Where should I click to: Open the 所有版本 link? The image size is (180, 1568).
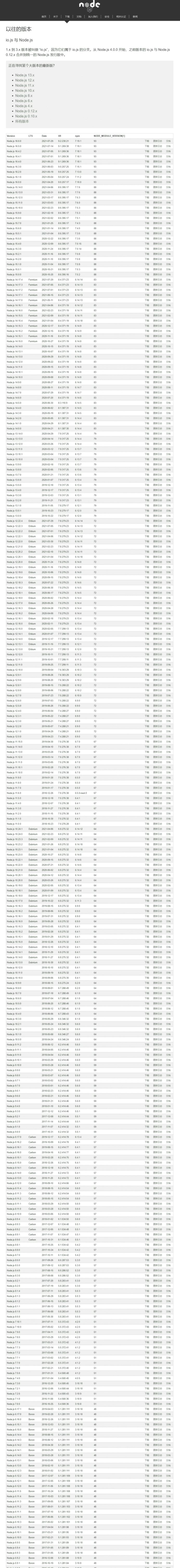pyautogui.click(x=22, y=121)
